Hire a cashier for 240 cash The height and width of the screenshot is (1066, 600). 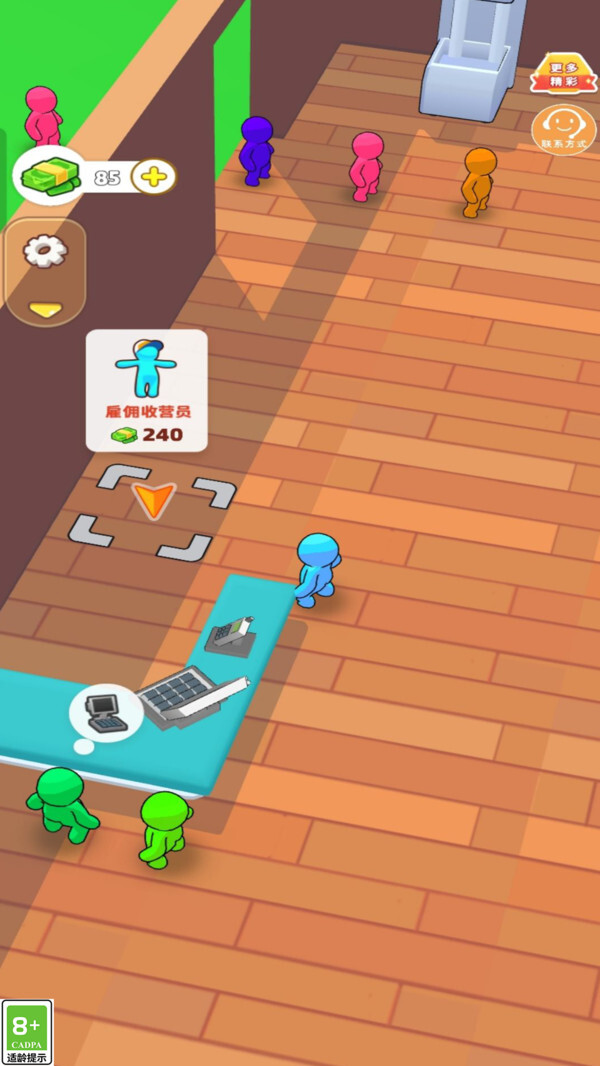(147, 390)
